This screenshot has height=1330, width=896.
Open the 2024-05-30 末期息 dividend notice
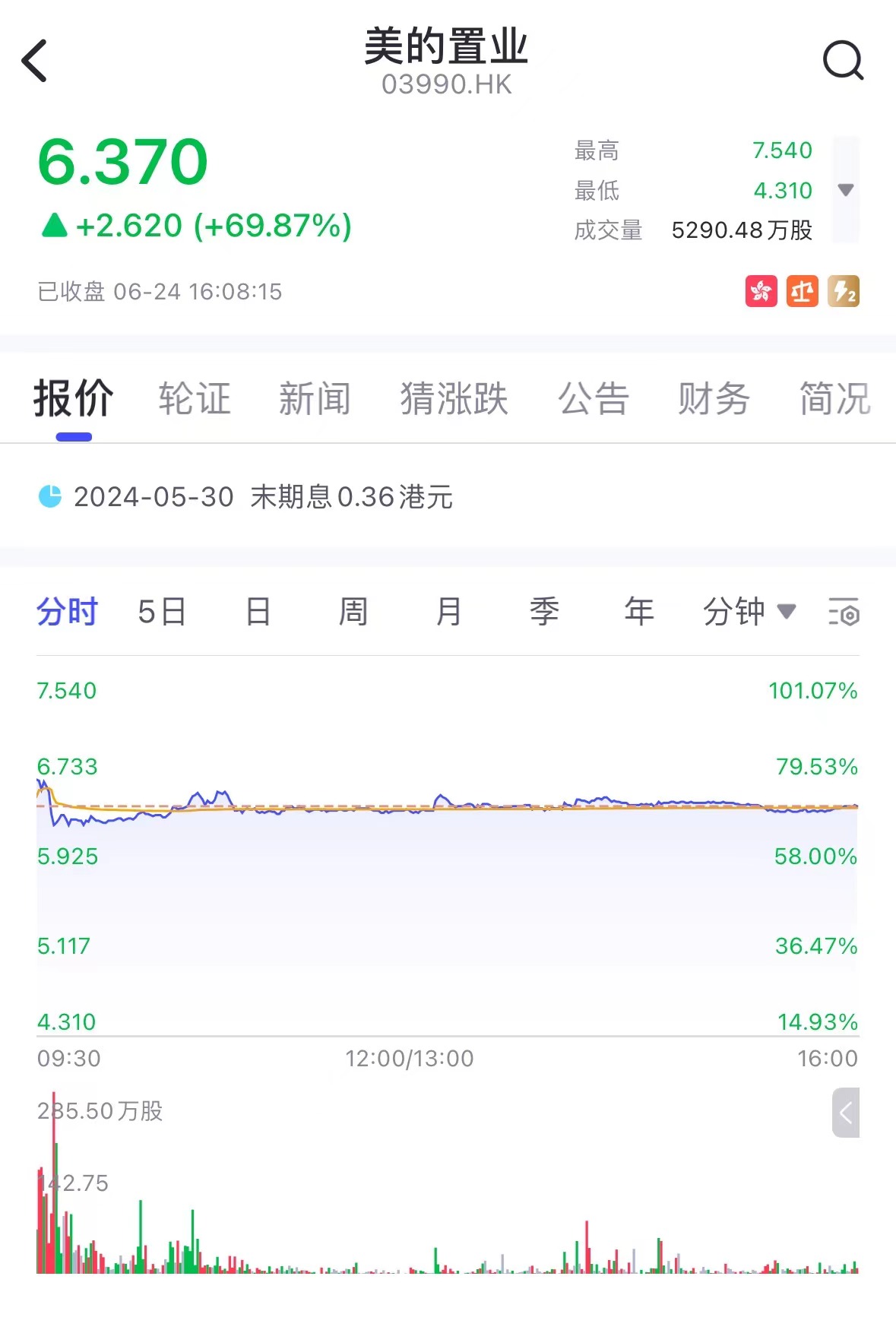point(262,497)
